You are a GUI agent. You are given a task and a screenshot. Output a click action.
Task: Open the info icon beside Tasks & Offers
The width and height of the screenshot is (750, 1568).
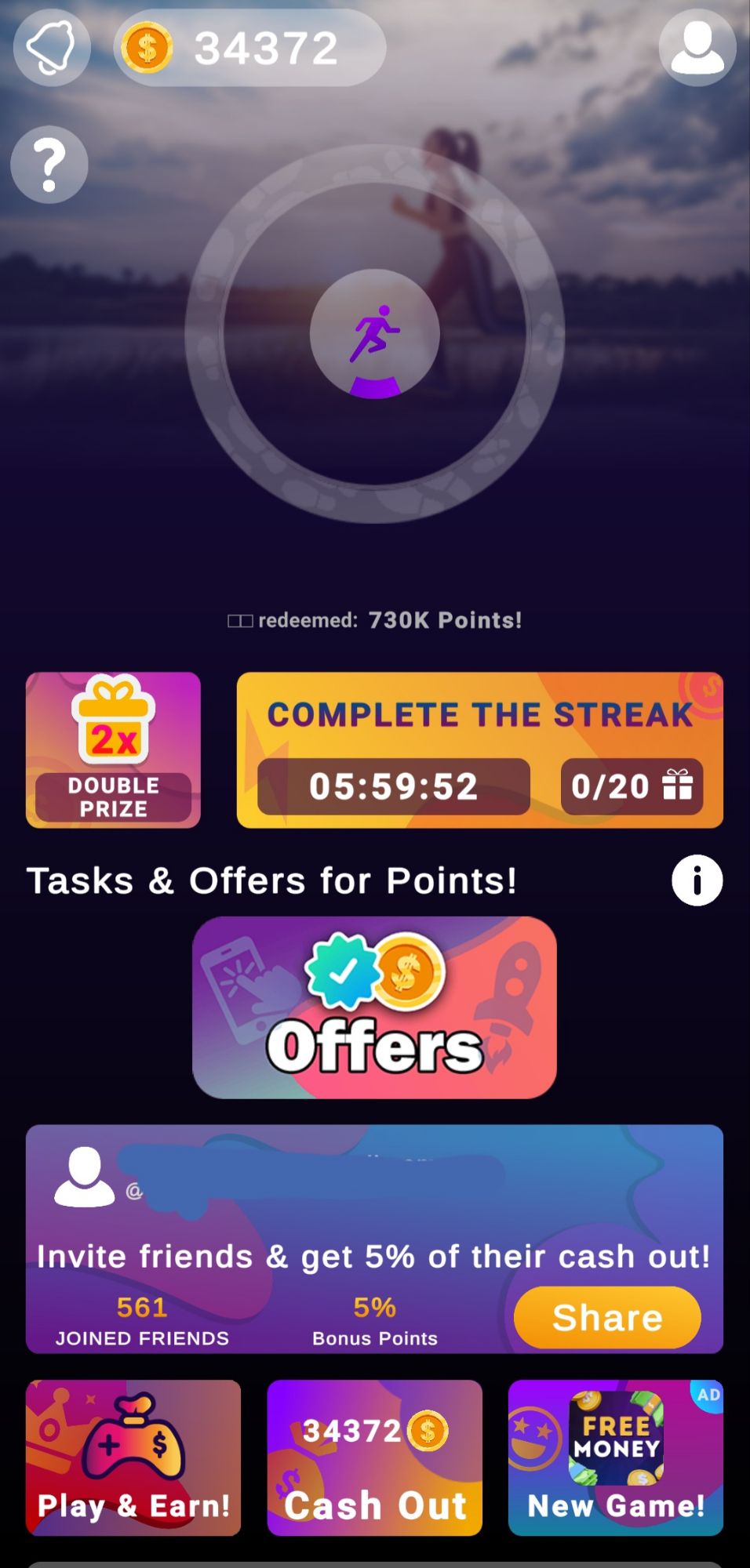(x=697, y=880)
